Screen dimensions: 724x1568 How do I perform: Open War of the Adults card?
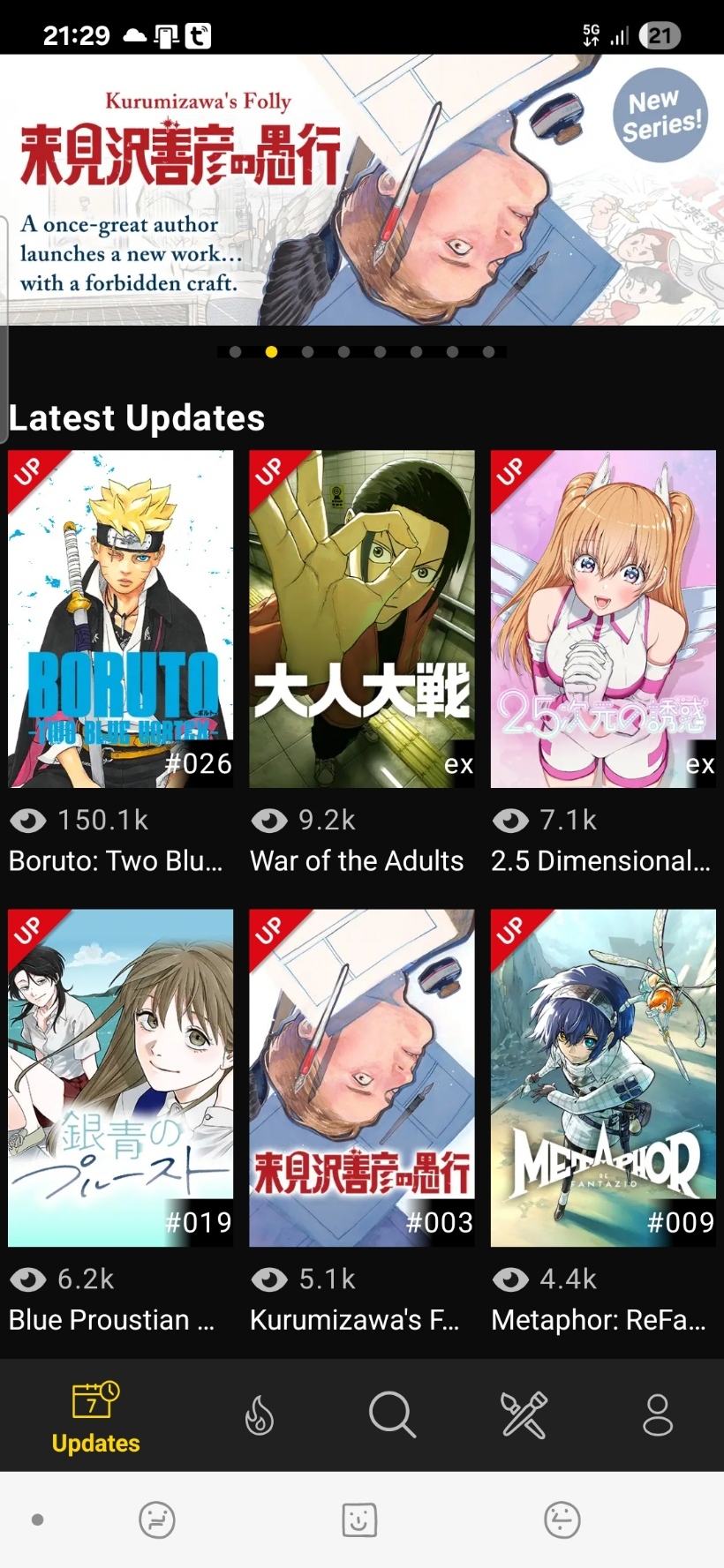point(362,619)
